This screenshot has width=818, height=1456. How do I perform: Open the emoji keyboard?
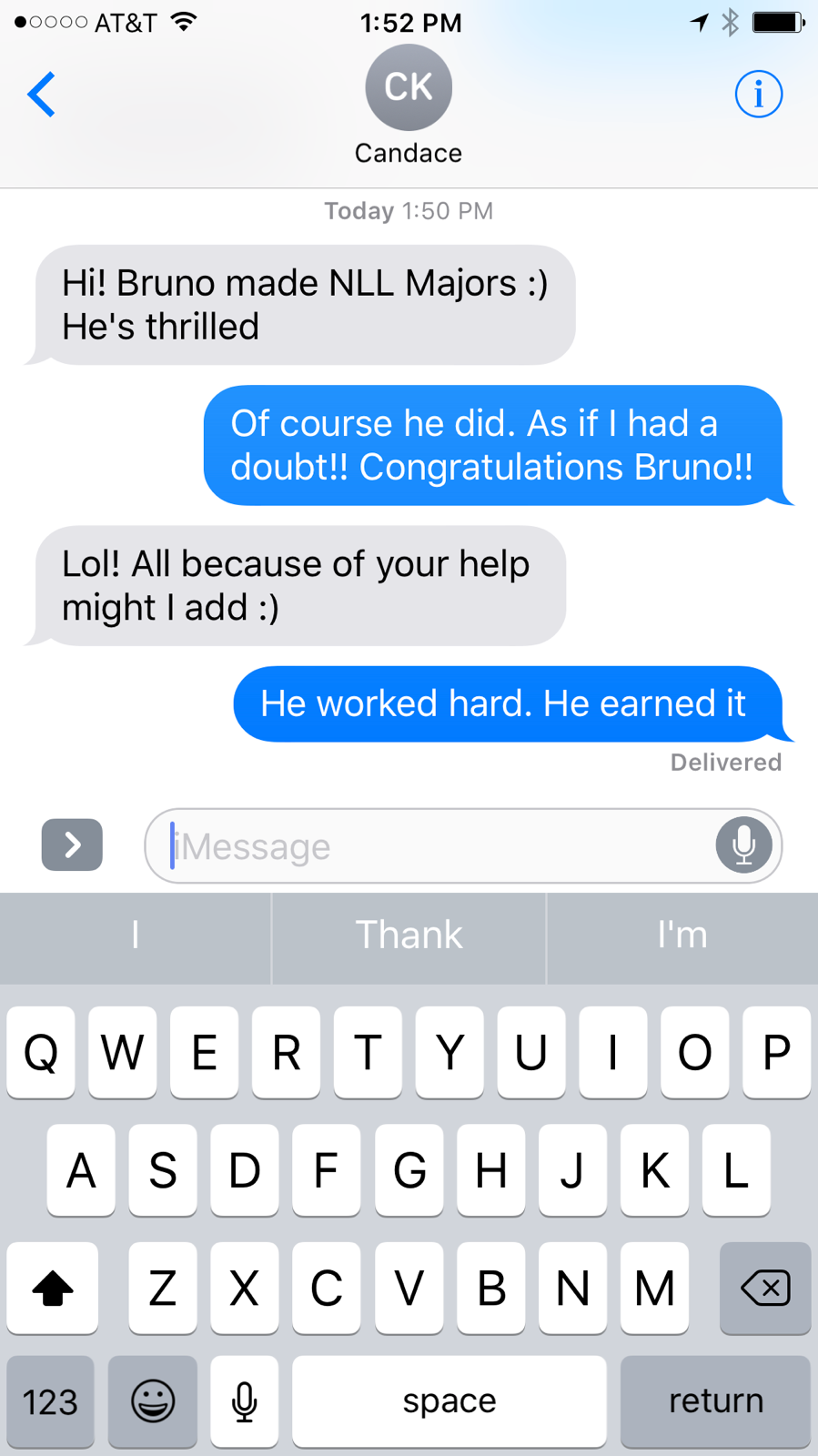(153, 1401)
